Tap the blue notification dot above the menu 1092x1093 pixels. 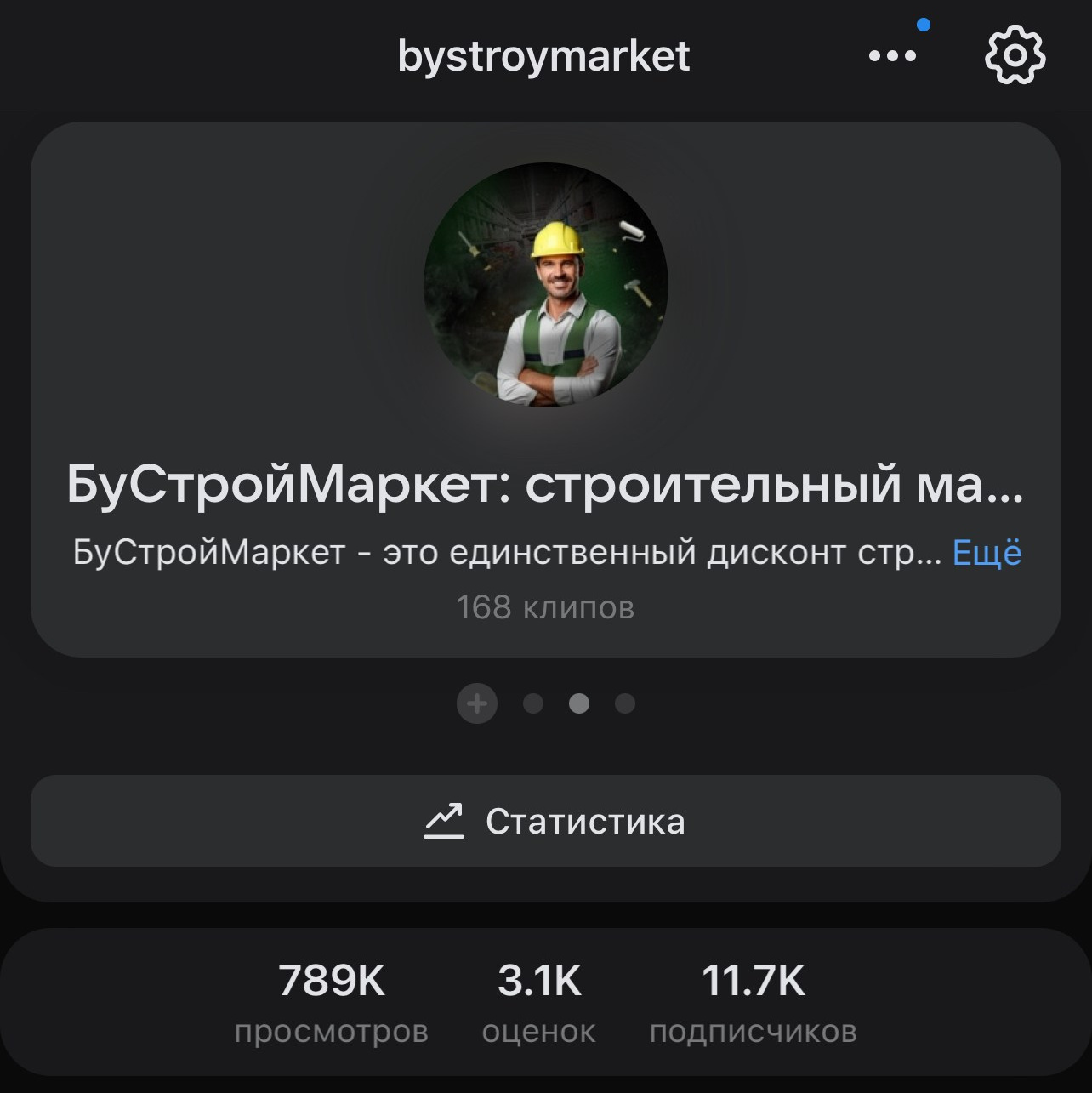[x=924, y=25]
